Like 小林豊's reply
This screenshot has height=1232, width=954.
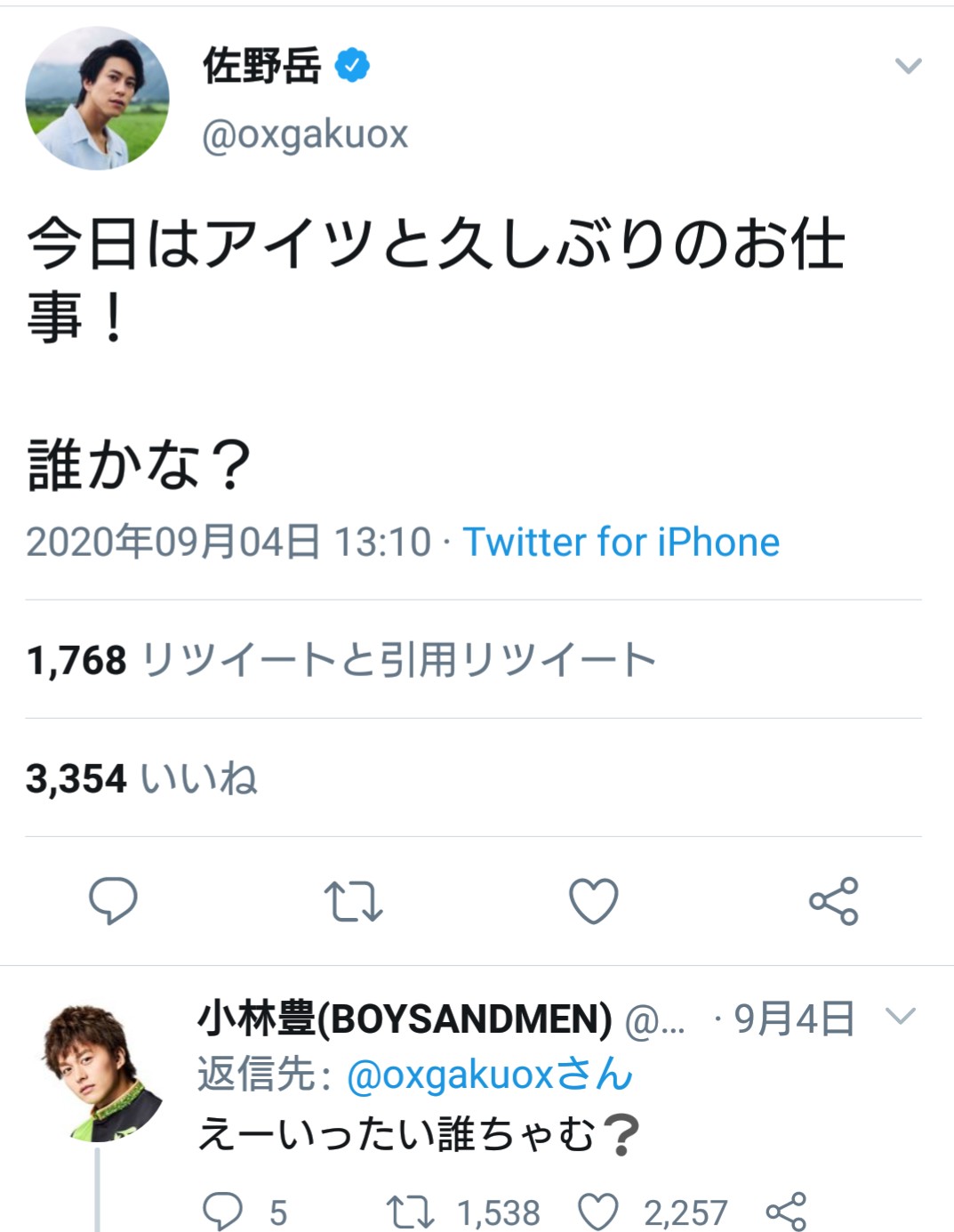click(x=598, y=1212)
